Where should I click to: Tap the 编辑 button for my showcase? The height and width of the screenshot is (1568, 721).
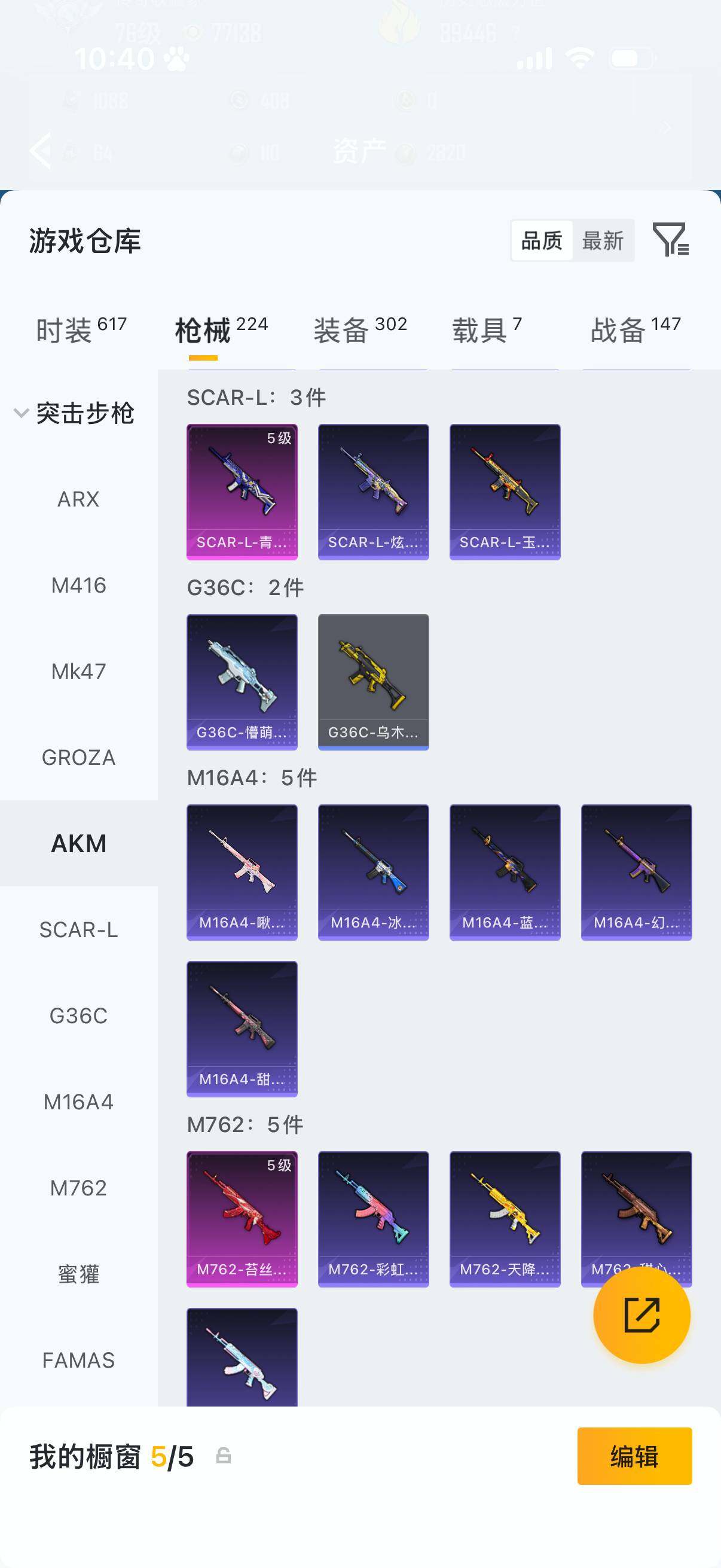click(634, 1456)
